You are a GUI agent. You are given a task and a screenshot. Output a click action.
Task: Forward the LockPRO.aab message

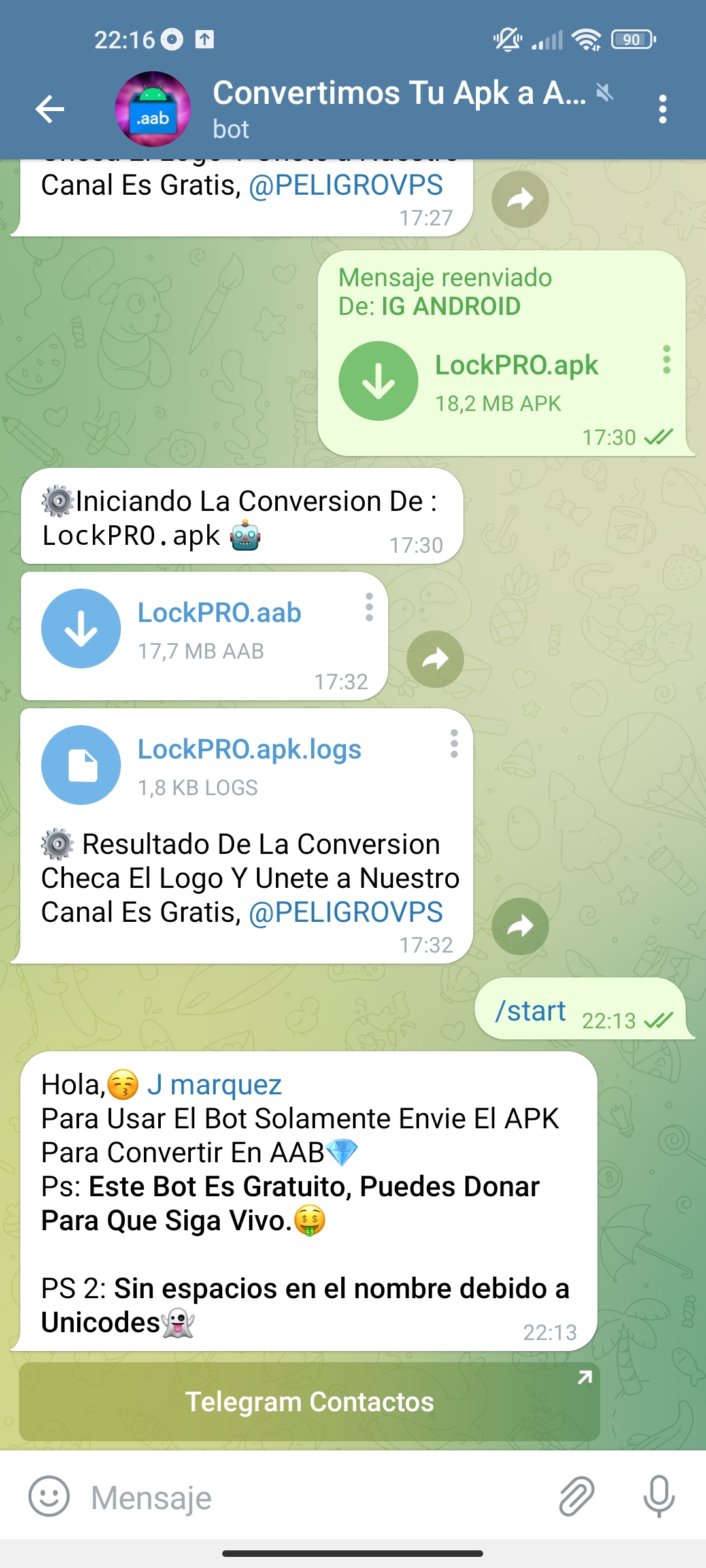click(x=435, y=659)
